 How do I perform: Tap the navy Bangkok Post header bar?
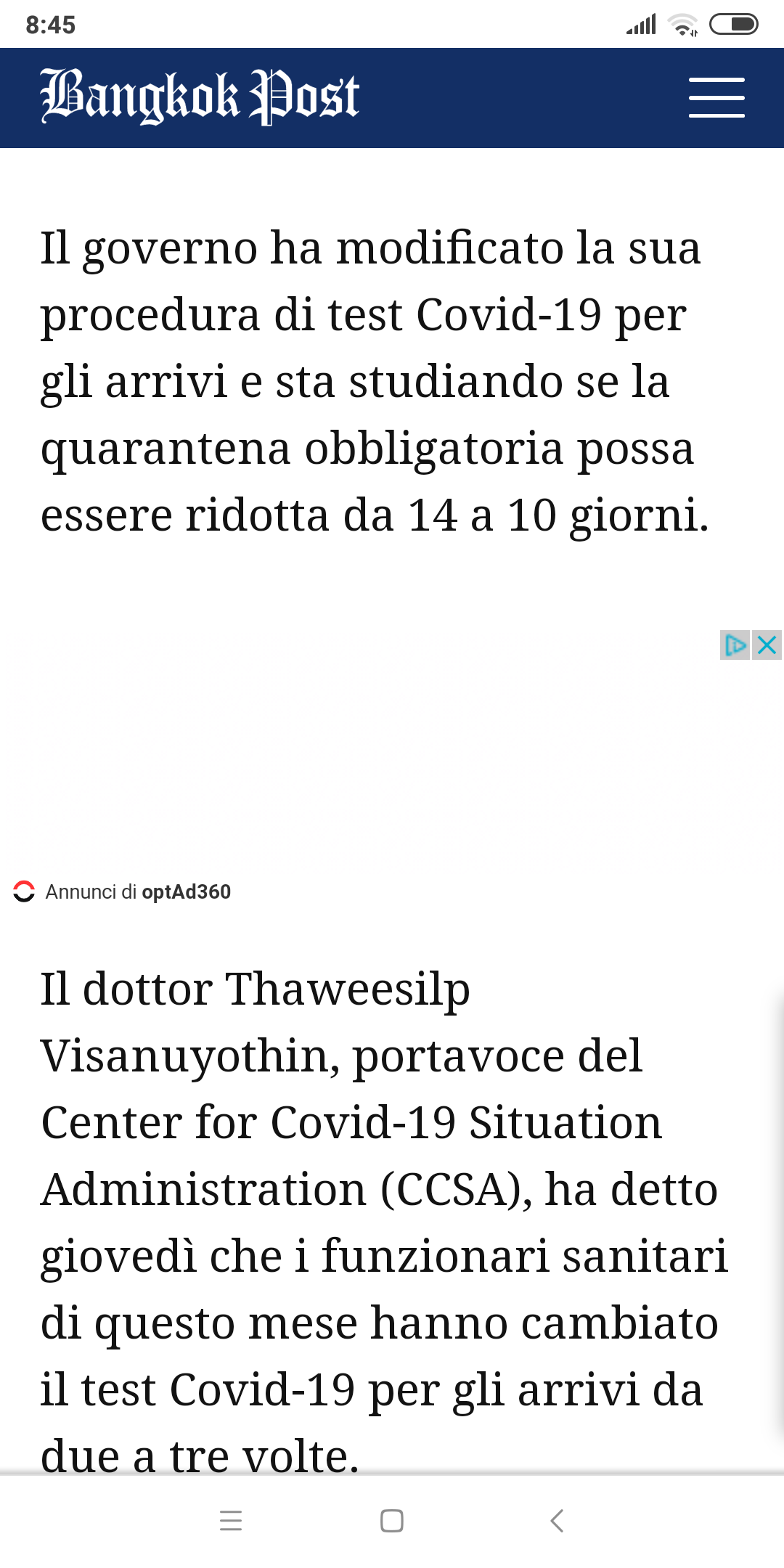(508, 97)
